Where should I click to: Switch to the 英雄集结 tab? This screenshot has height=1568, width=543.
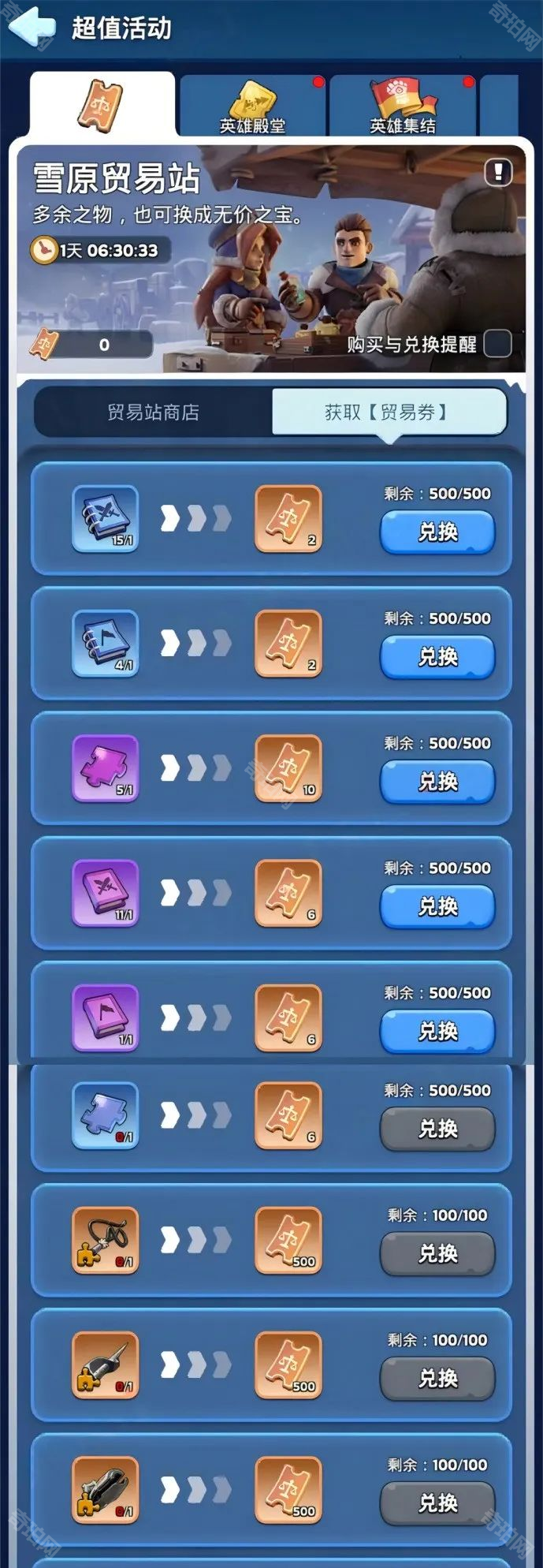(403, 106)
